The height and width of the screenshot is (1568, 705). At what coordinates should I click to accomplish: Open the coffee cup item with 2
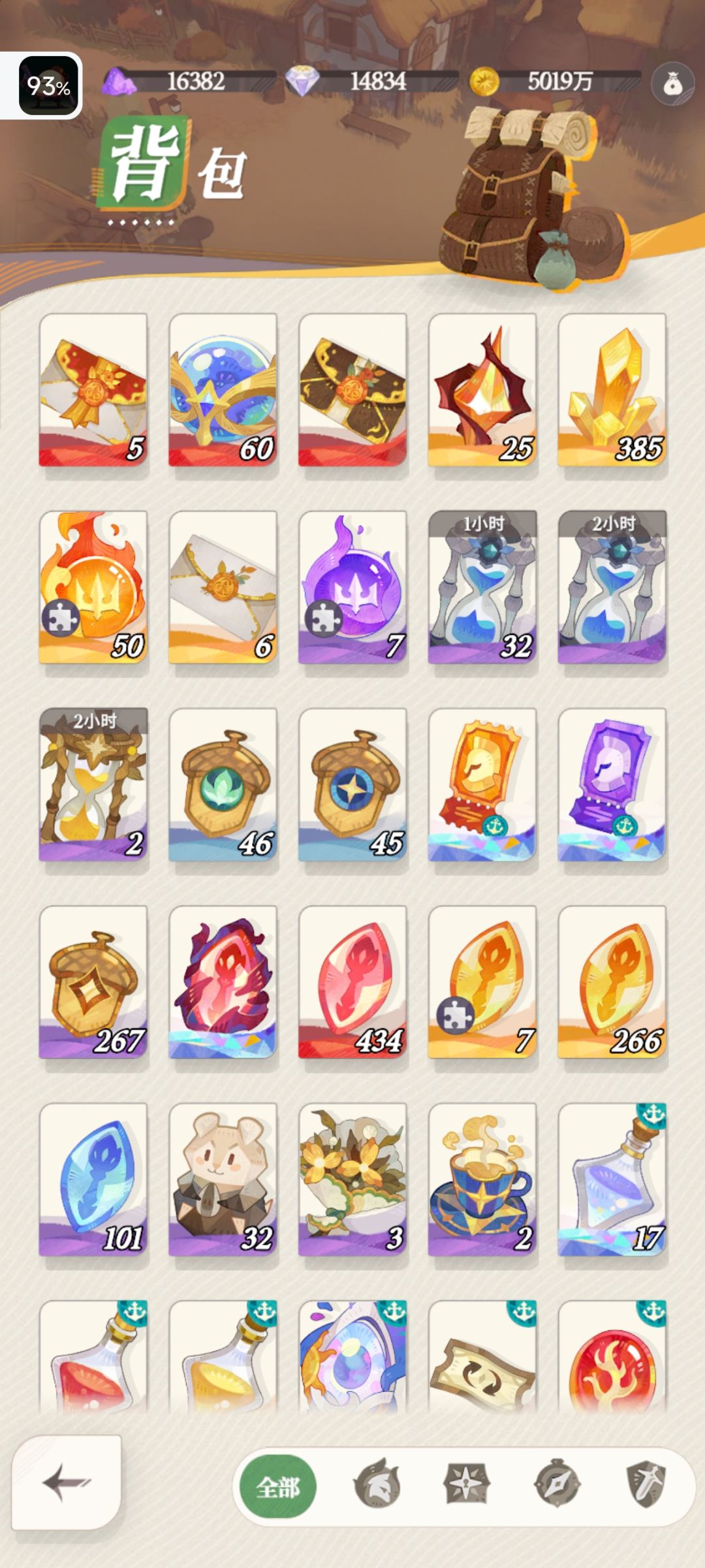point(482,1179)
